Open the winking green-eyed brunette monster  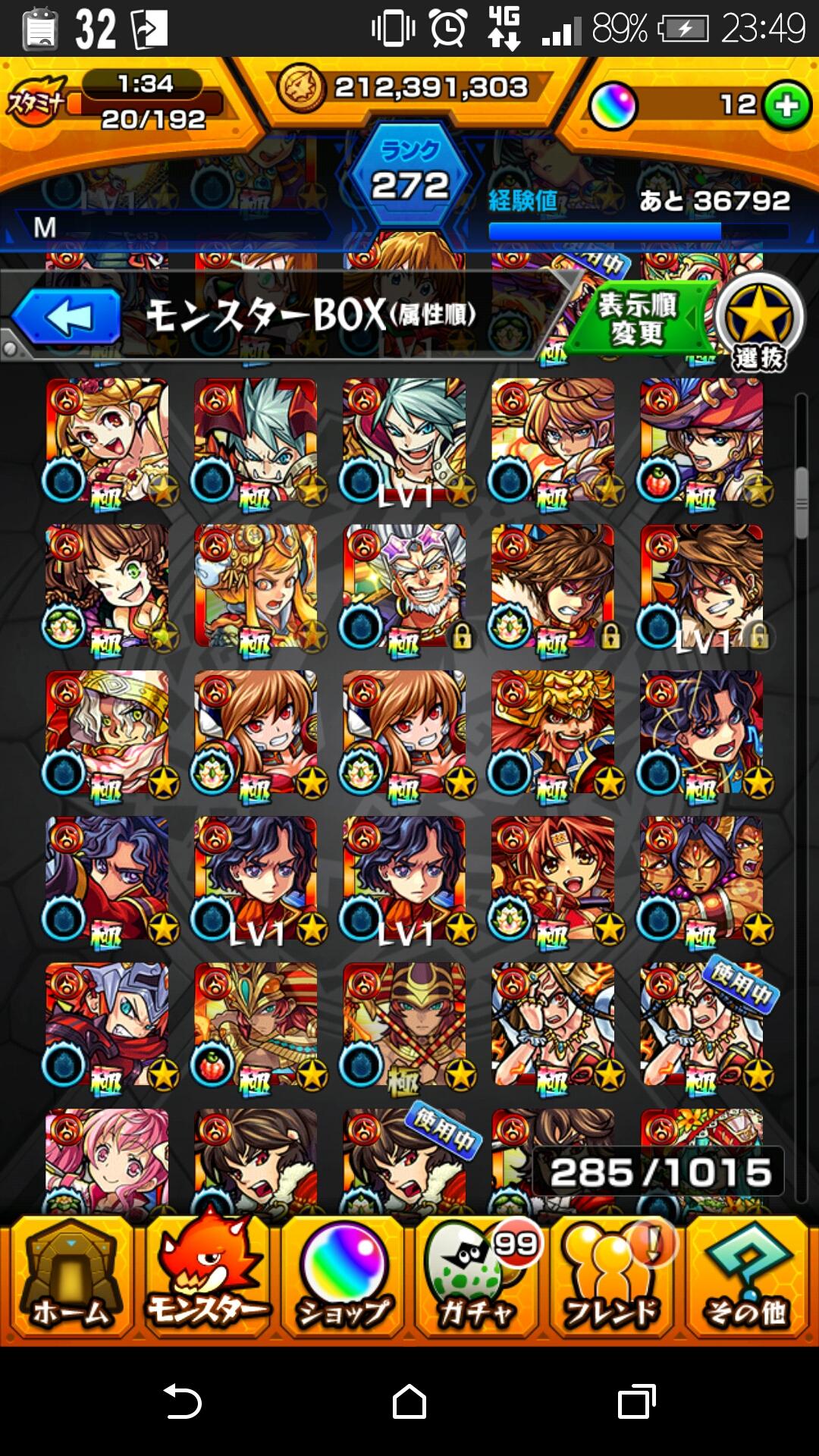click(108, 587)
